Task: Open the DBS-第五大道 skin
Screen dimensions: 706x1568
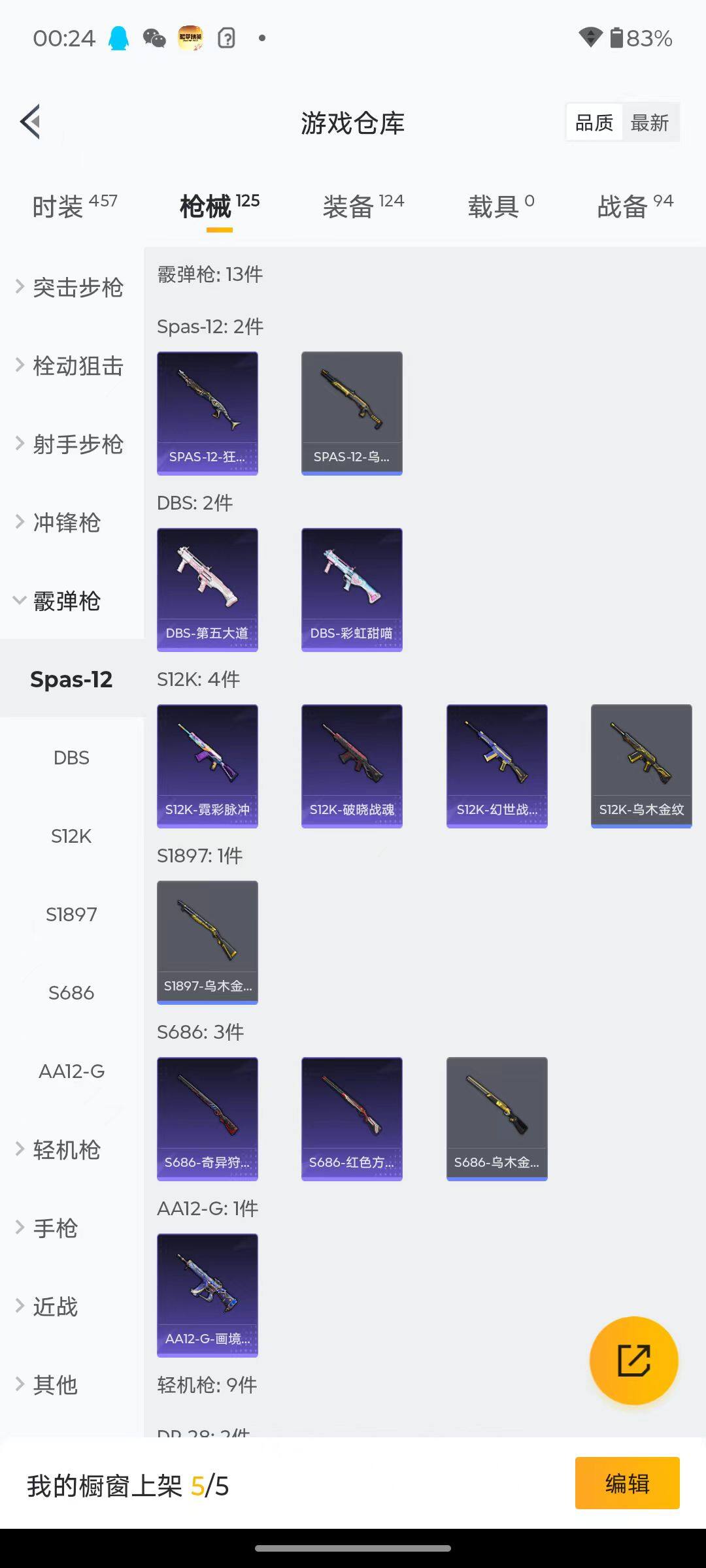Action: [207, 589]
